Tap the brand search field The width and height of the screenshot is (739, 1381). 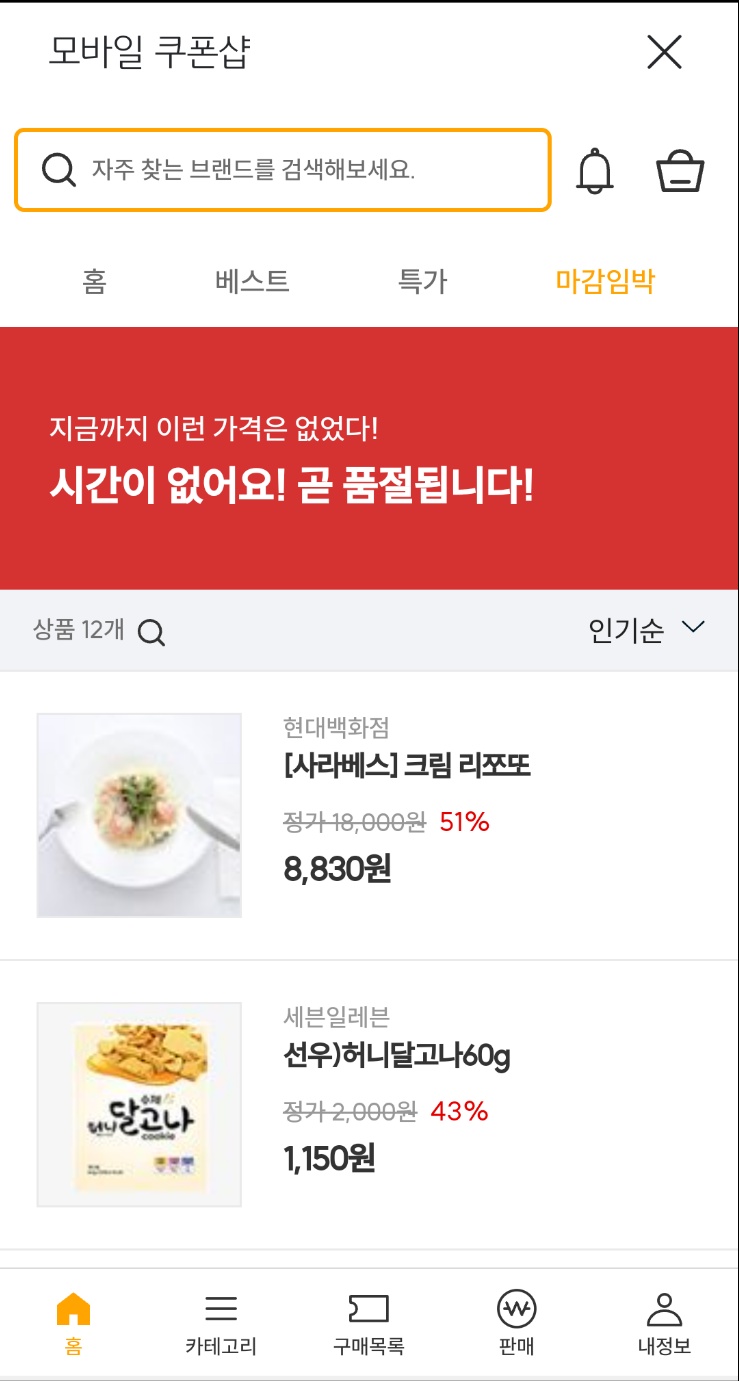point(283,170)
